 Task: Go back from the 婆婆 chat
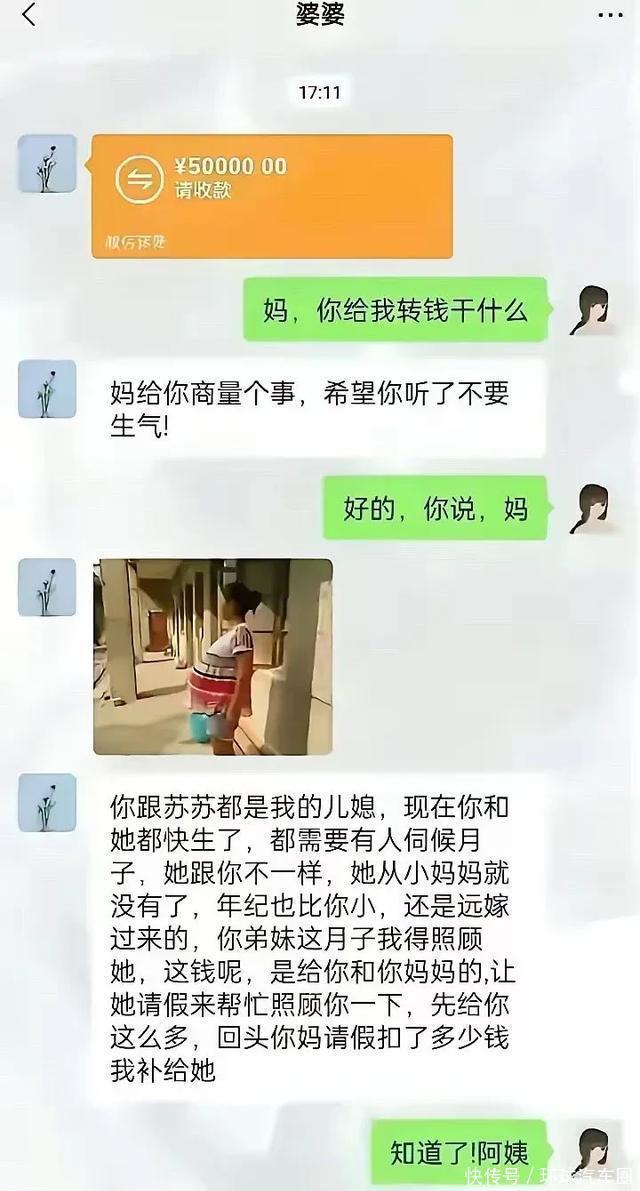(28, 15)
